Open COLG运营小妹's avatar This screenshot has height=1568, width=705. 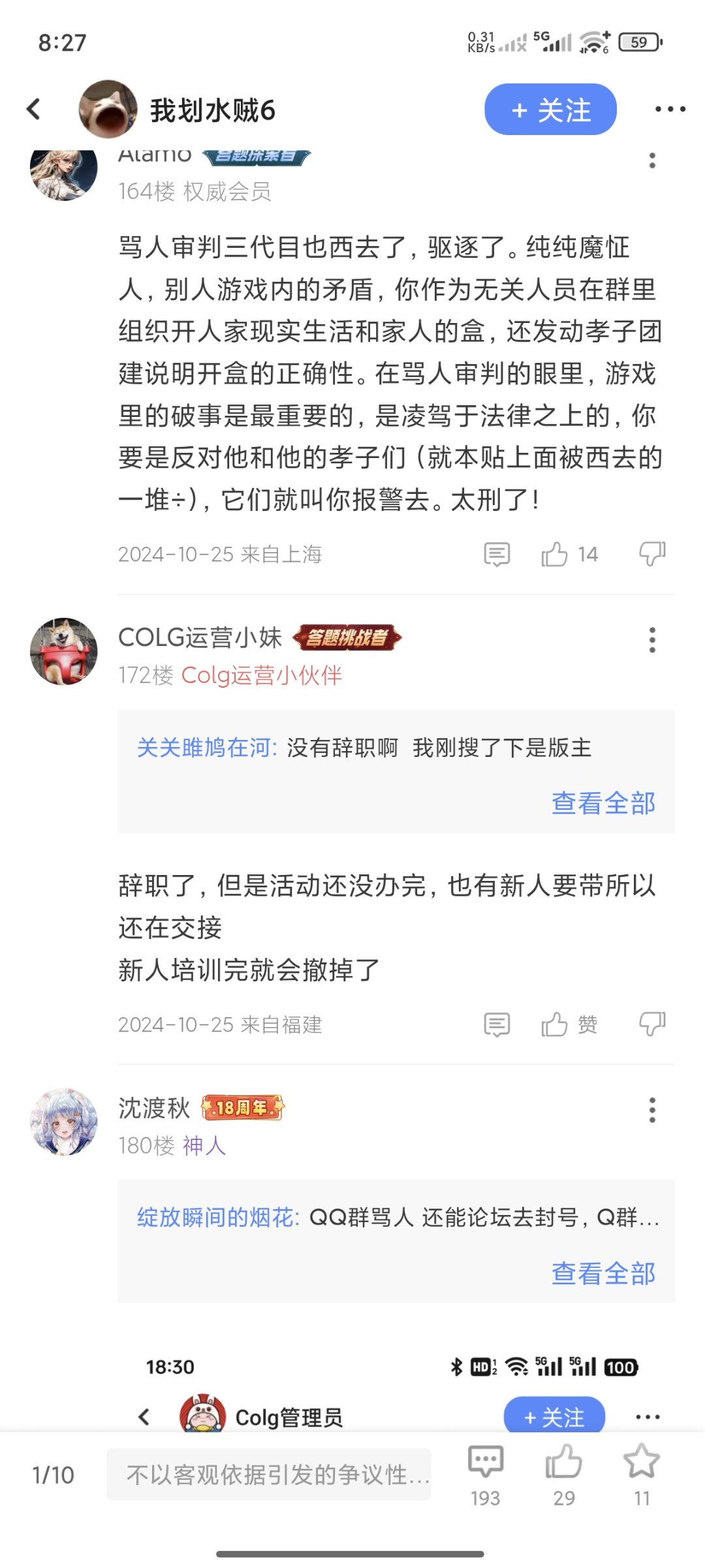[x=64, y=651]
